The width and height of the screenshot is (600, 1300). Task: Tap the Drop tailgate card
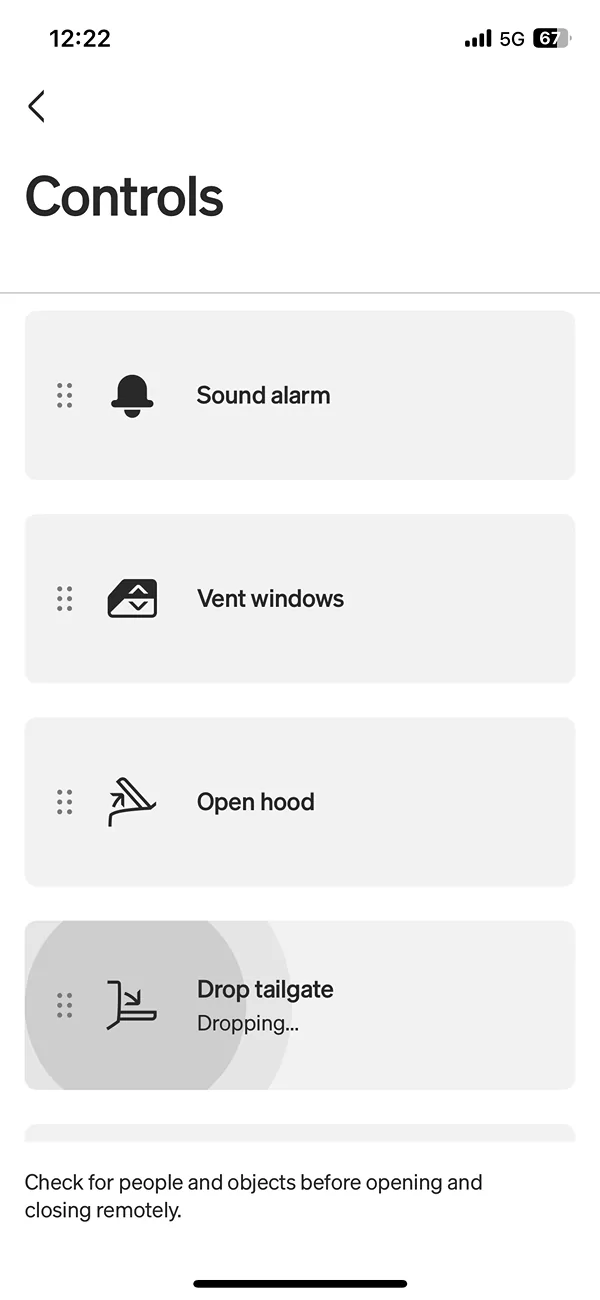point(300,1005)
